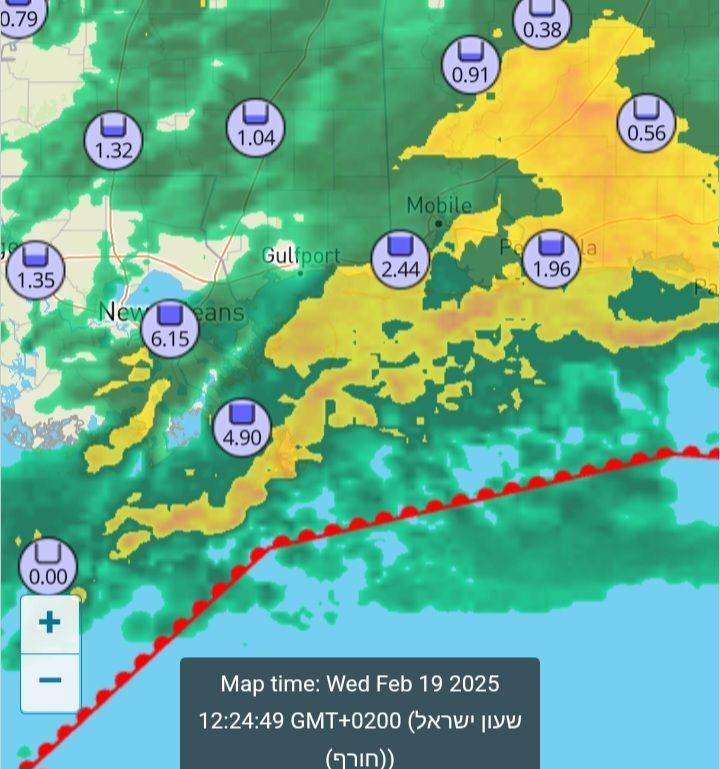This screenshot has width=720, height=769.
Task: Zoom out of the map
Action: point(49,682)
